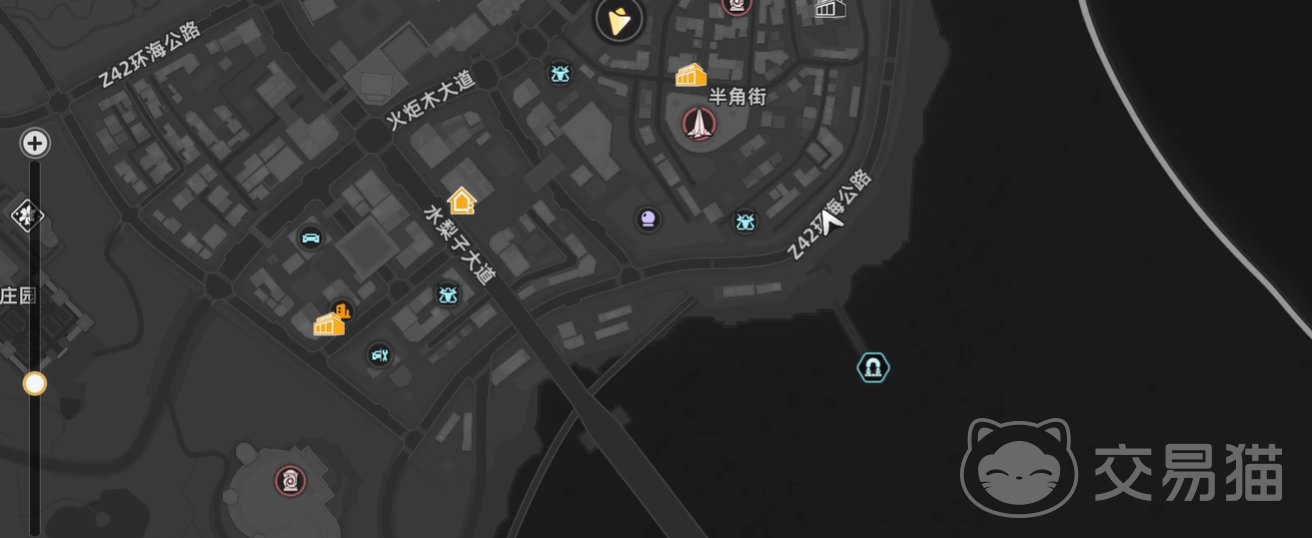Tap the zoom slider's round handle

[35, 383]
